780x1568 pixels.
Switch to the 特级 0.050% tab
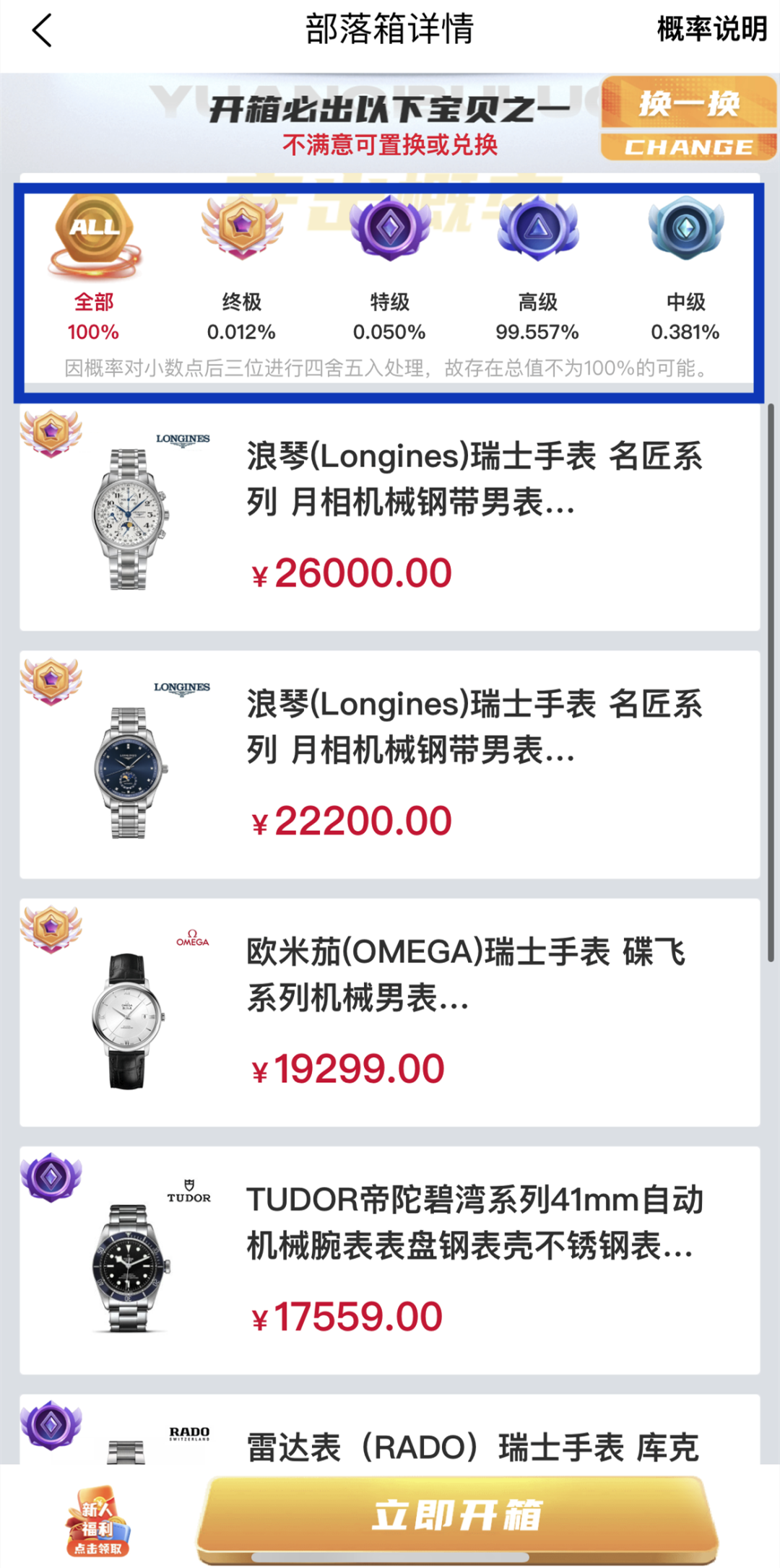pyautogui.click(x=389, y=266)
